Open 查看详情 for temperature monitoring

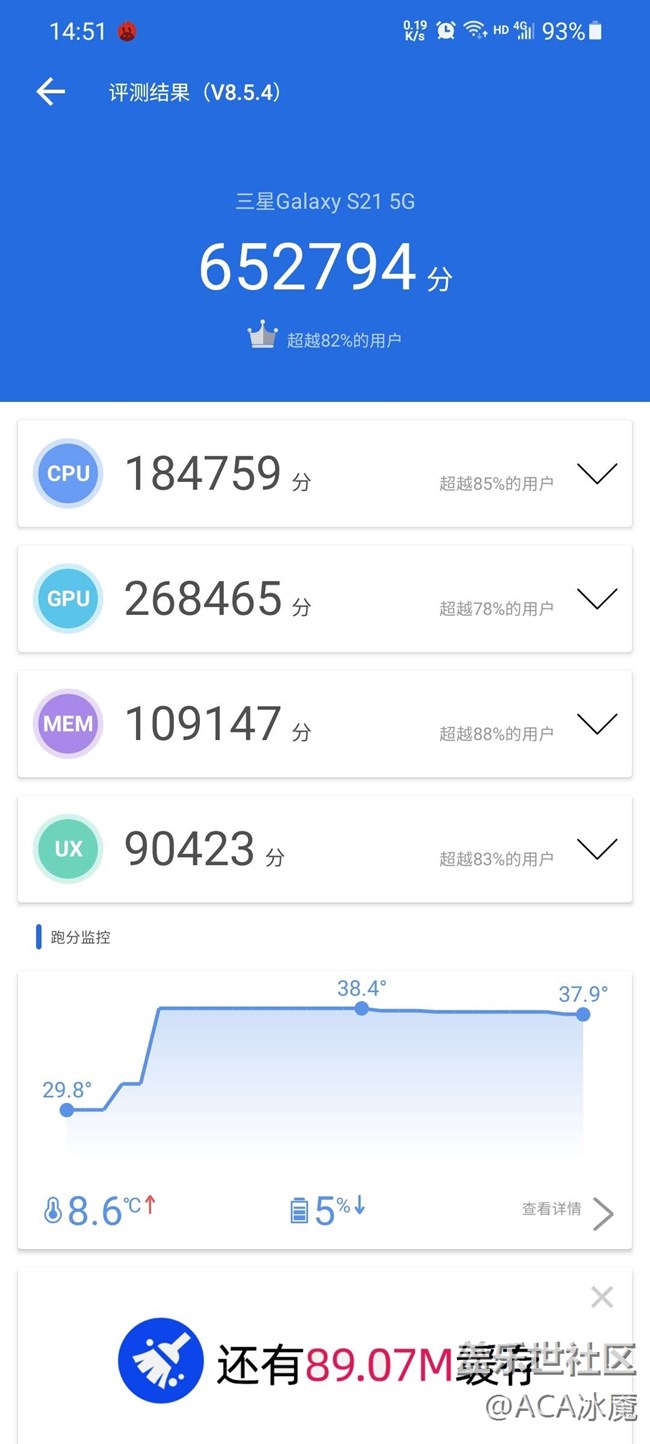click(566, 1211)
